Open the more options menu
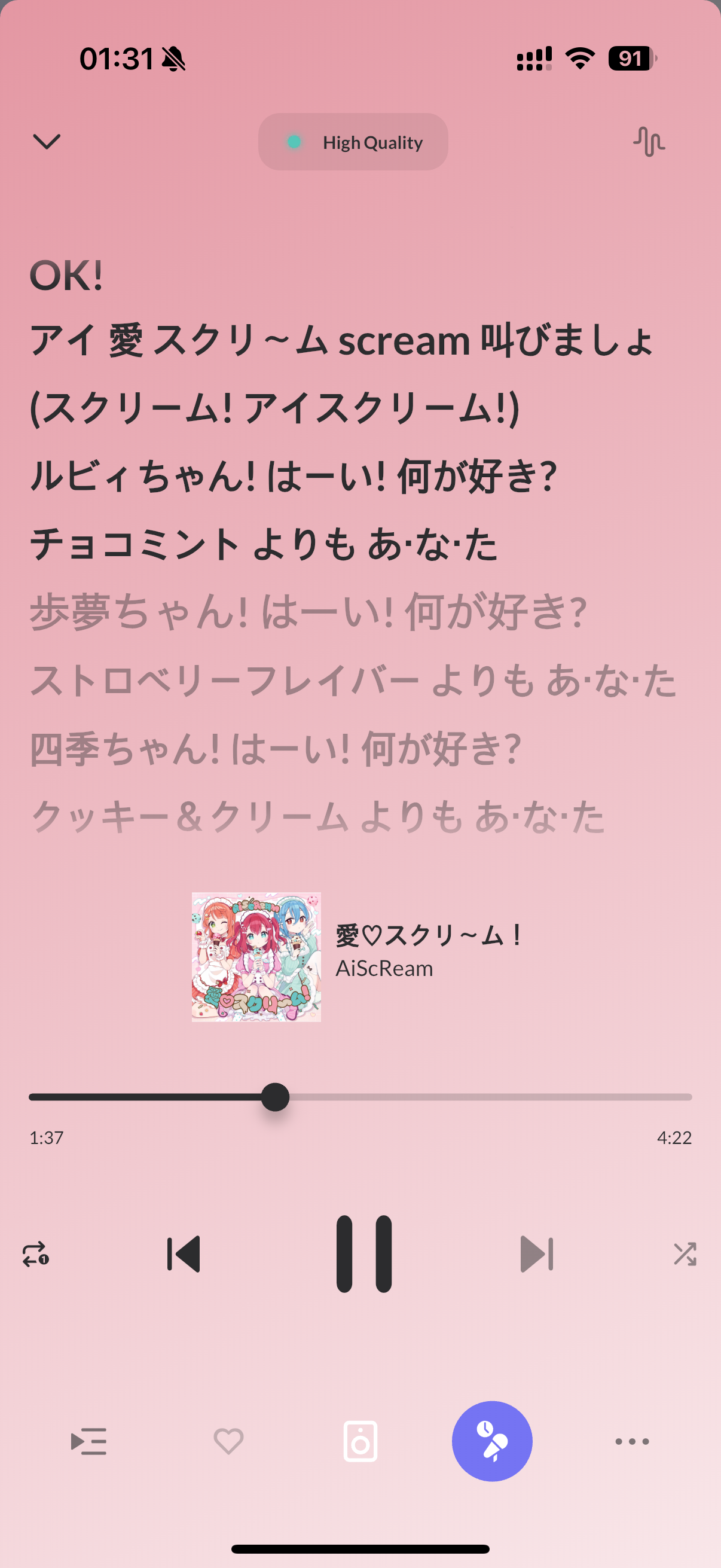 [x=631, y=1441]
